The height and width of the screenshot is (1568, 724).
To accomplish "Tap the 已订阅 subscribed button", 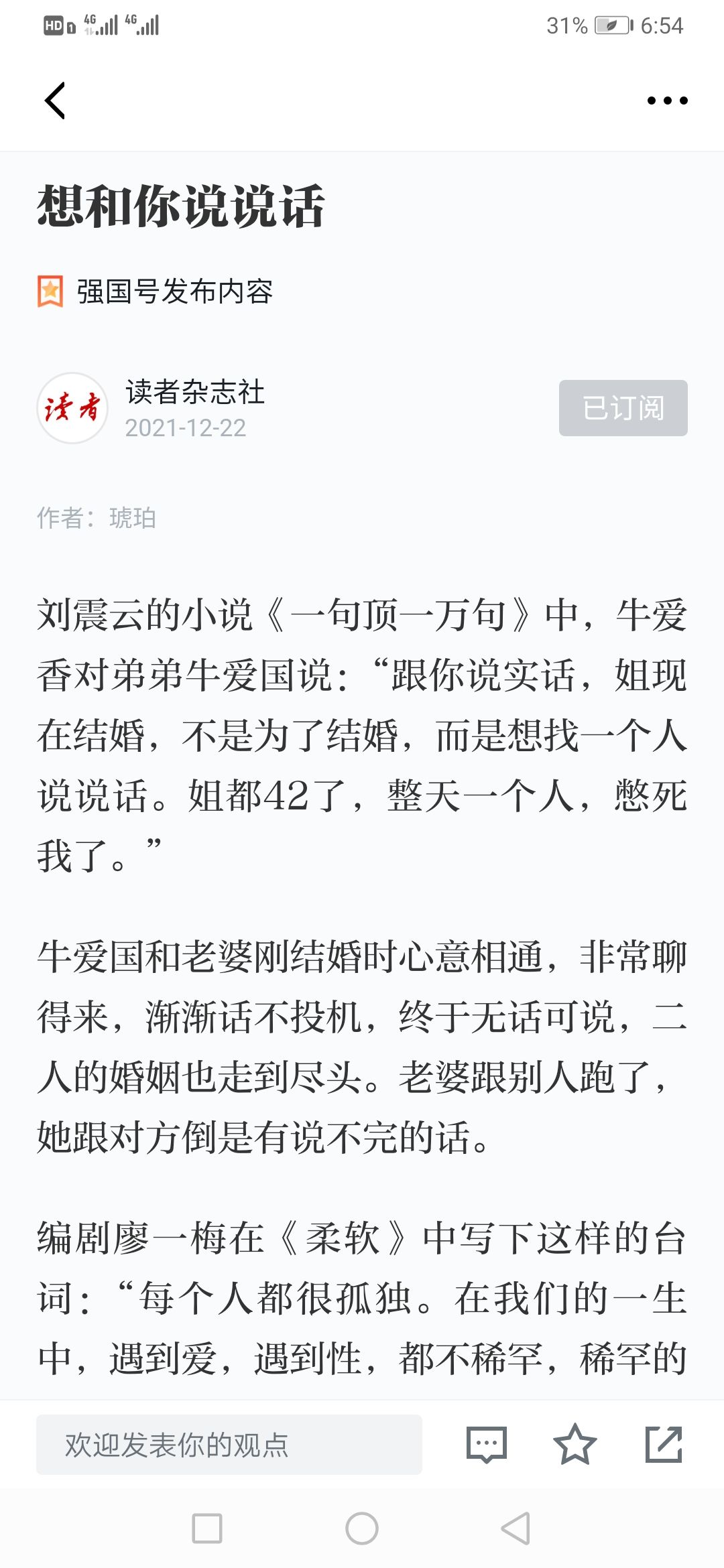I will point(623,407).
